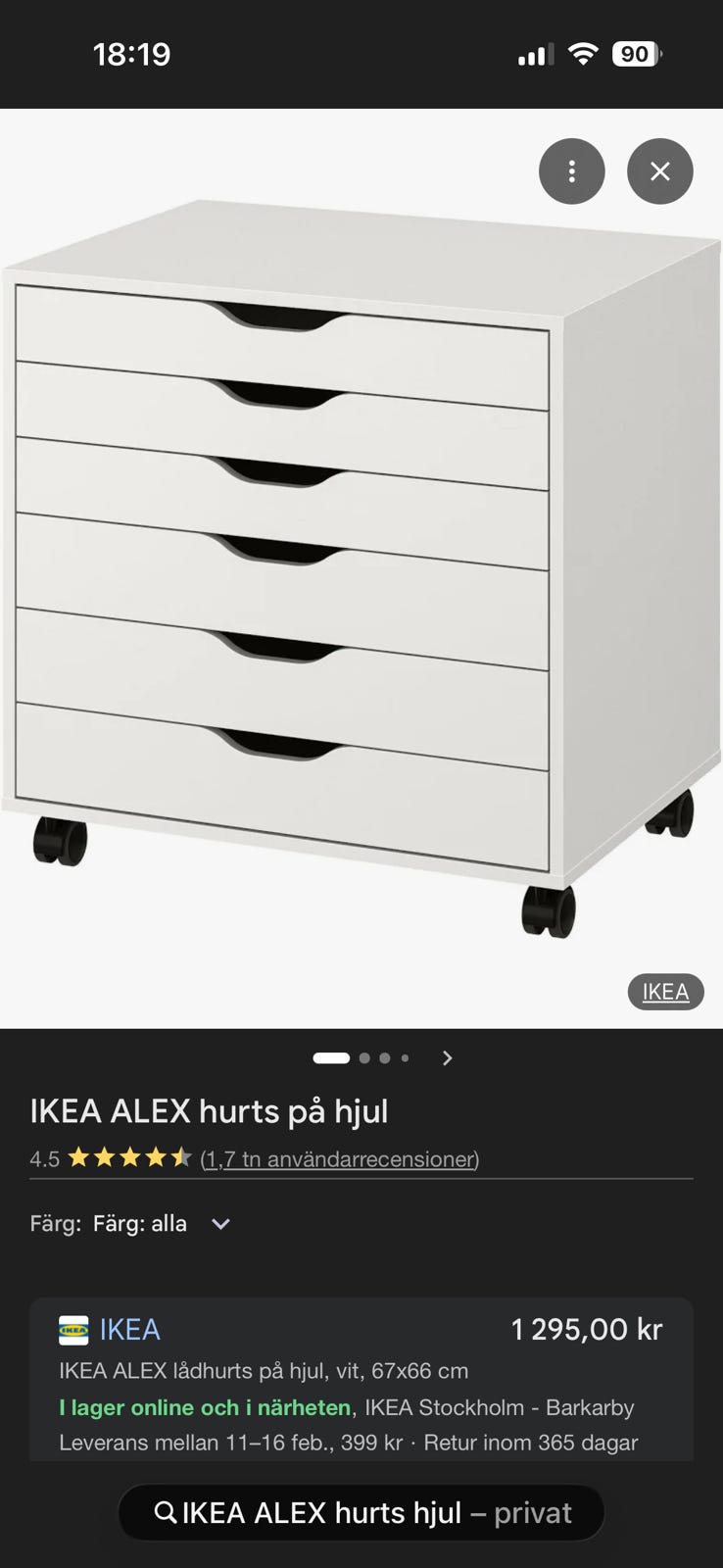The width and height of the screenshot is (723, 1568).
Task: Activate the first carousel position indicator
Action: (x=332, y=1058)
